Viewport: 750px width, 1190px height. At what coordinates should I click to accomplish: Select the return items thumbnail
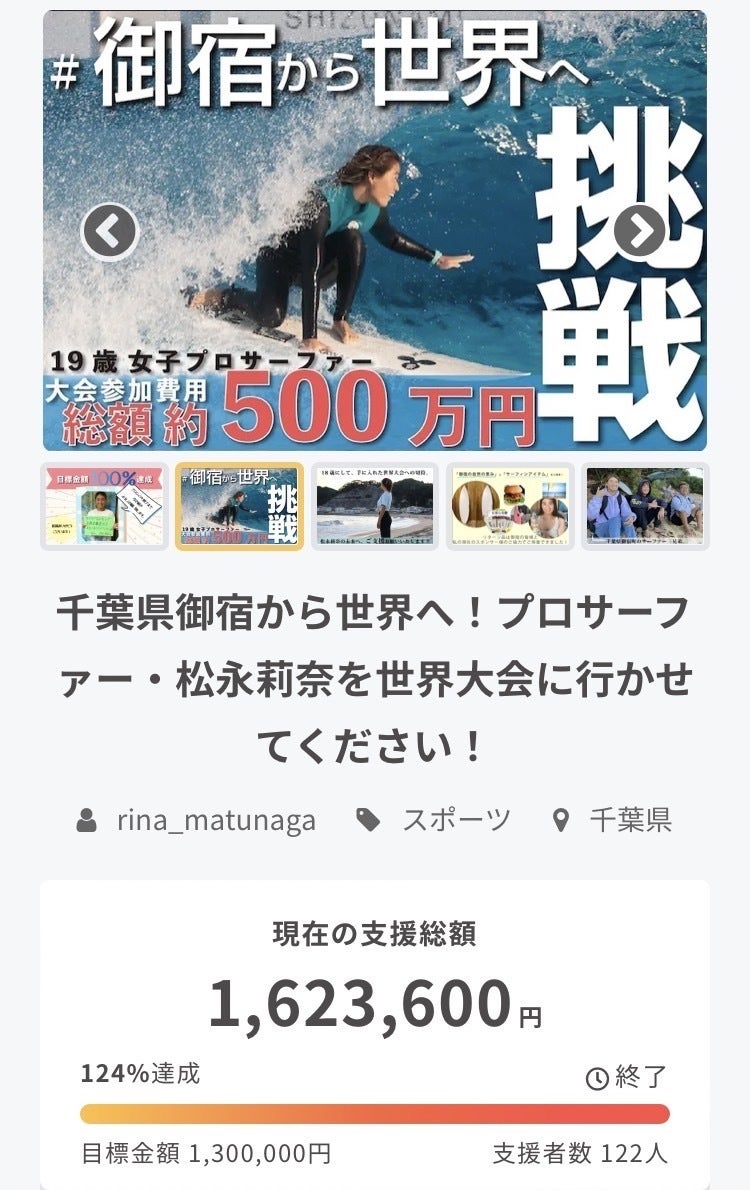510,506
